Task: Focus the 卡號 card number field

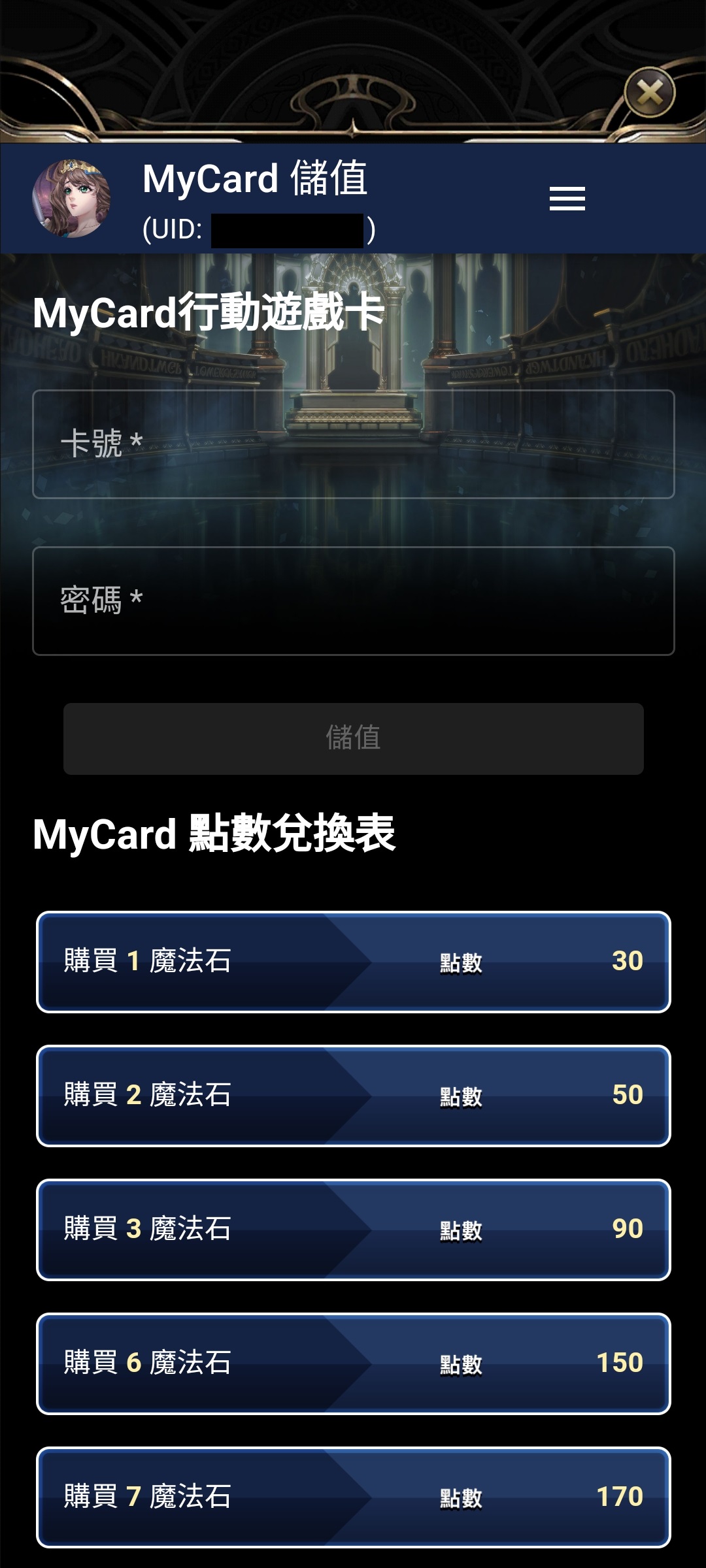Action: click(353, 444)
